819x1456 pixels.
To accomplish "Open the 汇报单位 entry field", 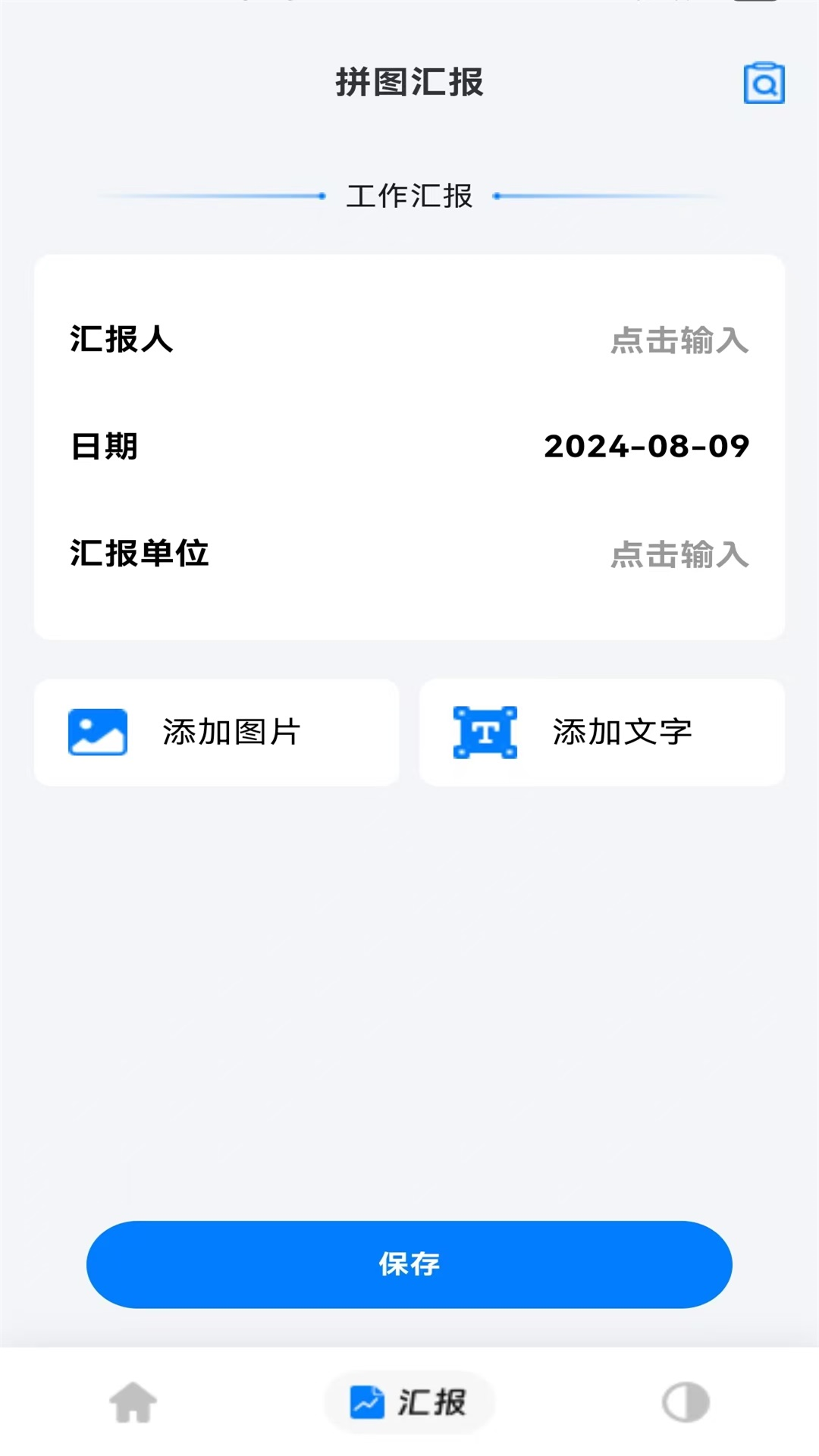I will (681, 556).
